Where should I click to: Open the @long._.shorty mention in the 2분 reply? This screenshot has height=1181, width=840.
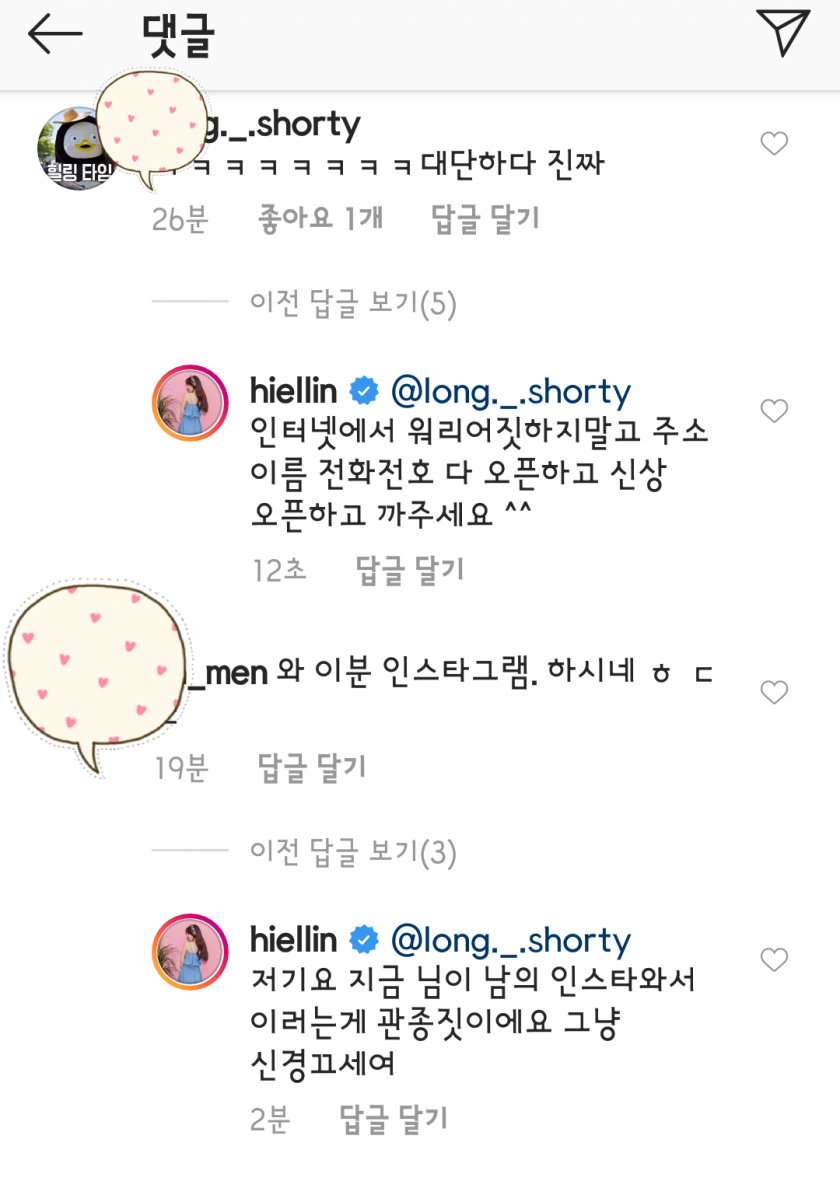click(511, 941)
